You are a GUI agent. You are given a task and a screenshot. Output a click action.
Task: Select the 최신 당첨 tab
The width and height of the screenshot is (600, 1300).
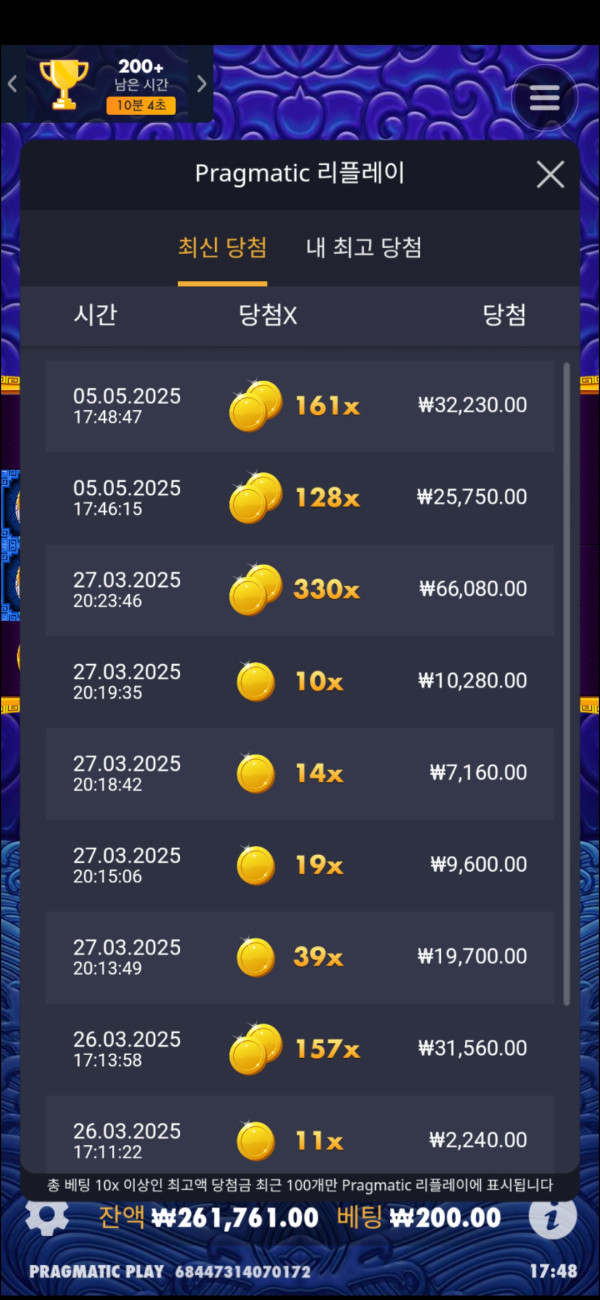coord(222,248)
